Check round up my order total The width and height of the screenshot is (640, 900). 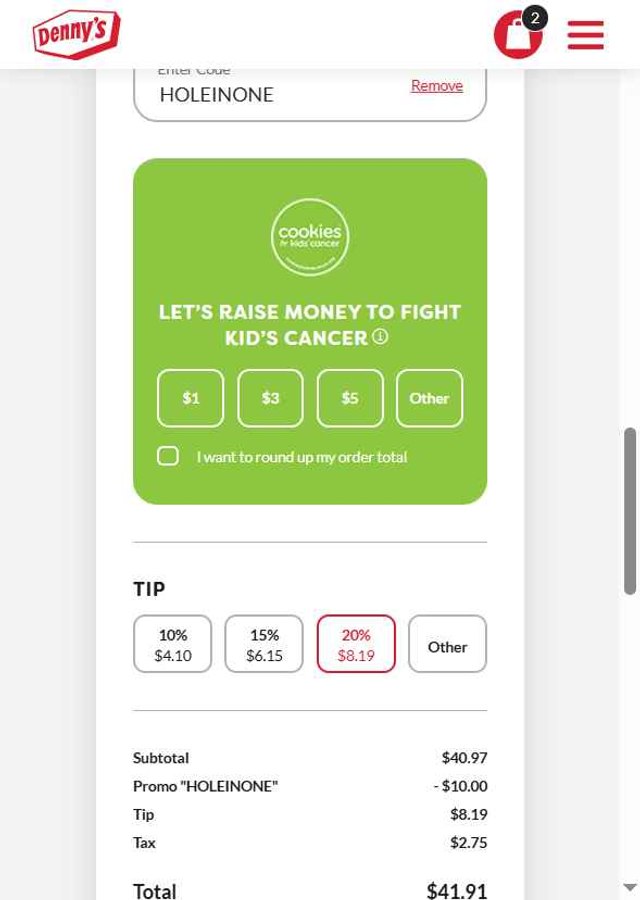coord(168,456)
